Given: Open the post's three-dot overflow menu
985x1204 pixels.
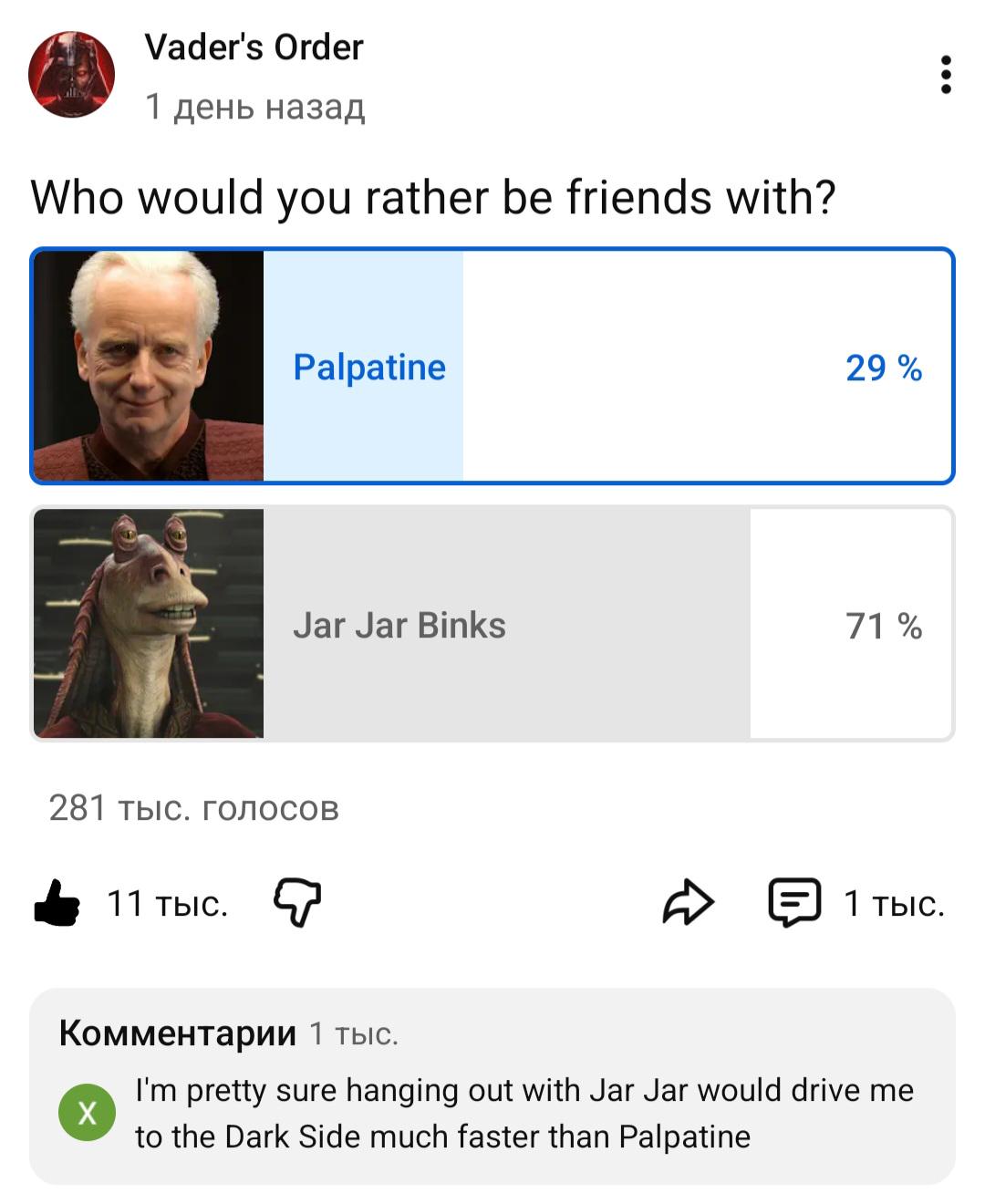Looking at the screenshot, I should (946, 75).
